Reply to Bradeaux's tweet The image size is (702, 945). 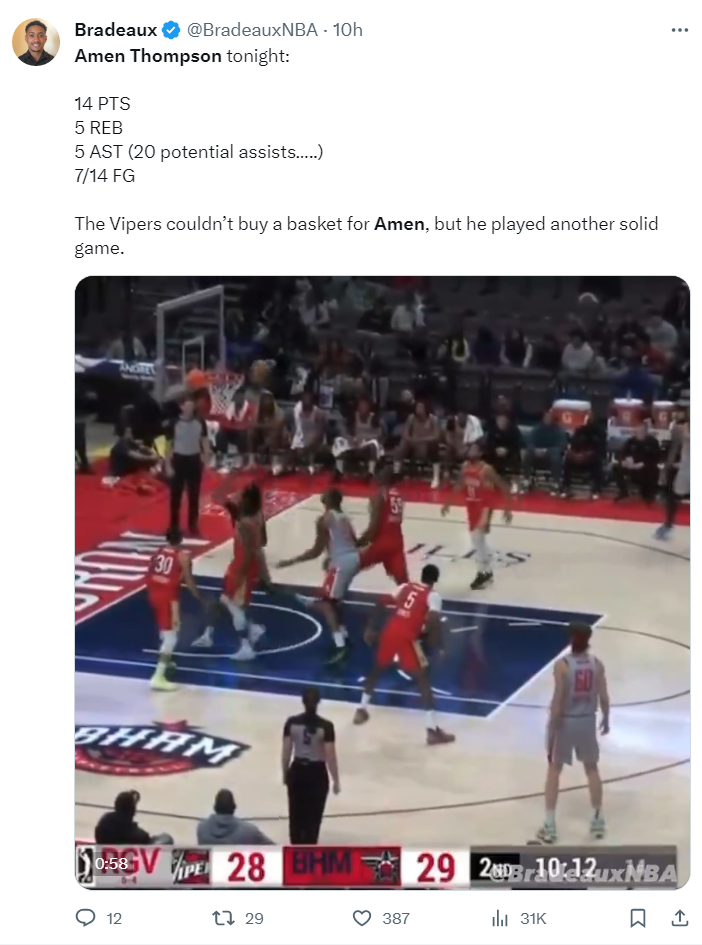tap(87, 917)
